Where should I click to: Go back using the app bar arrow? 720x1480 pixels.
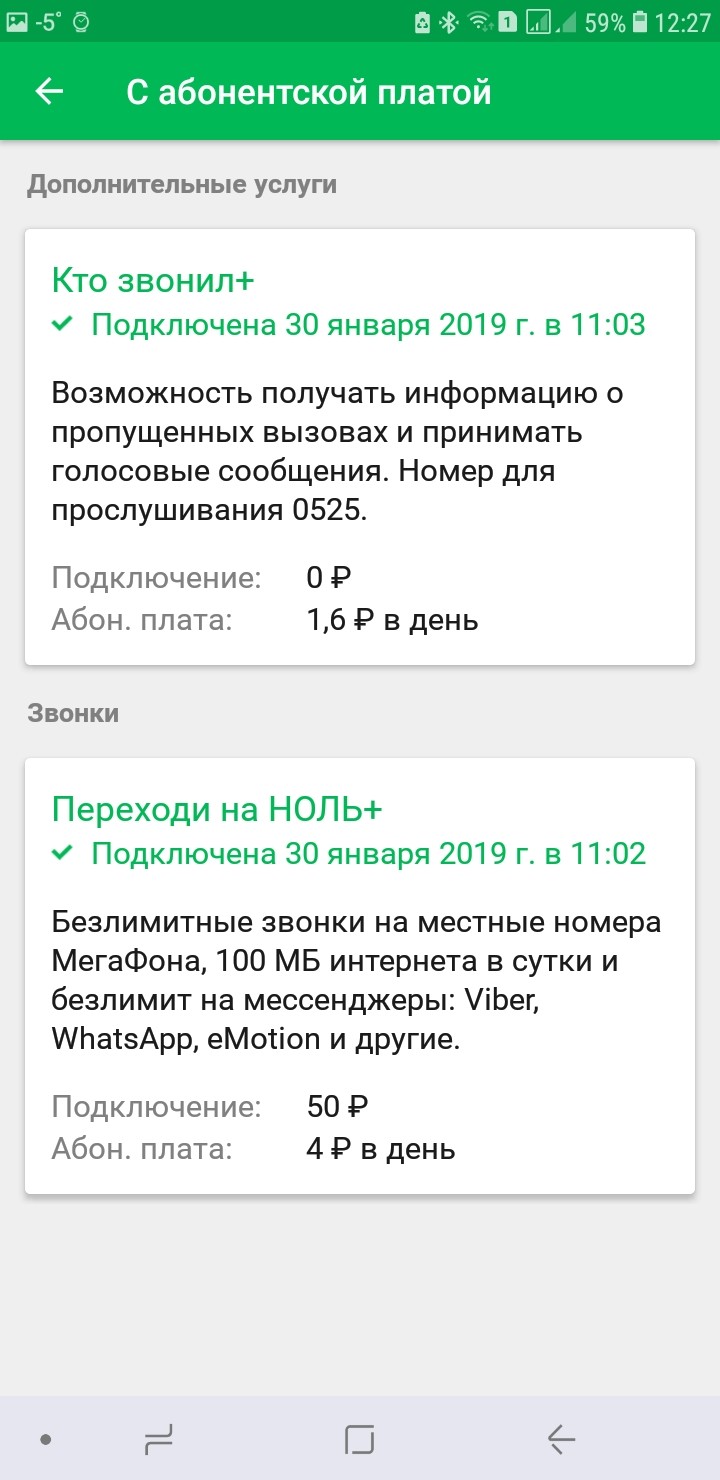click(49, 92)
